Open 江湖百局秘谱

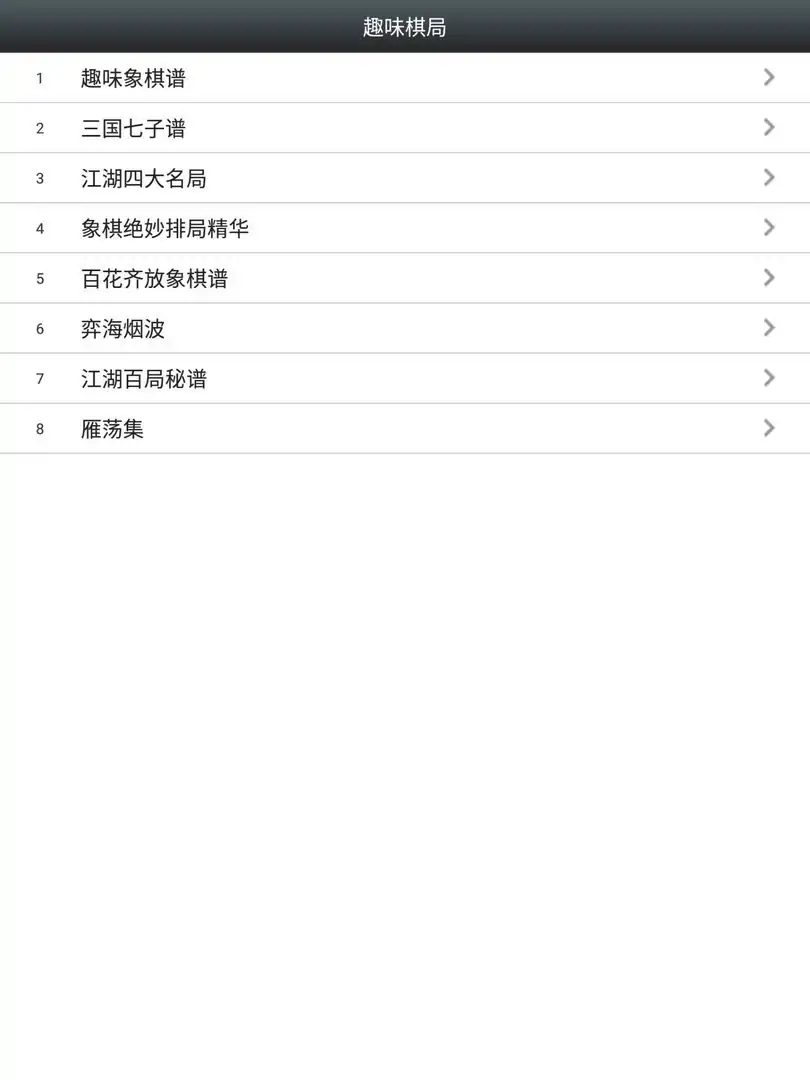click(143, 378)
